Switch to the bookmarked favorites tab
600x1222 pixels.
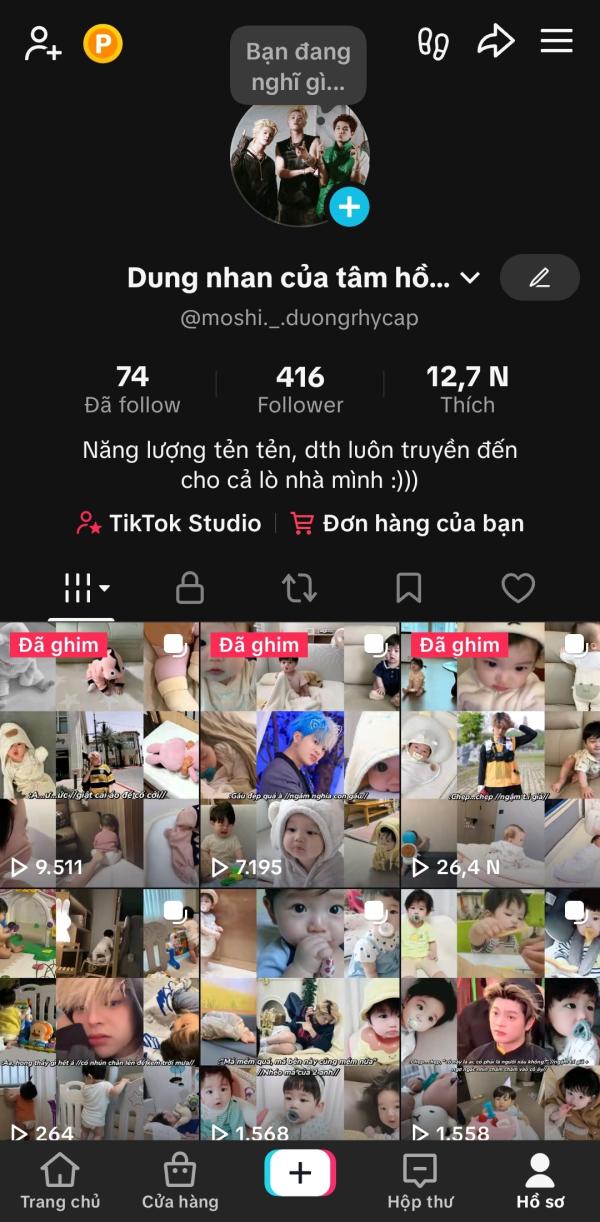tap(408, 588)
